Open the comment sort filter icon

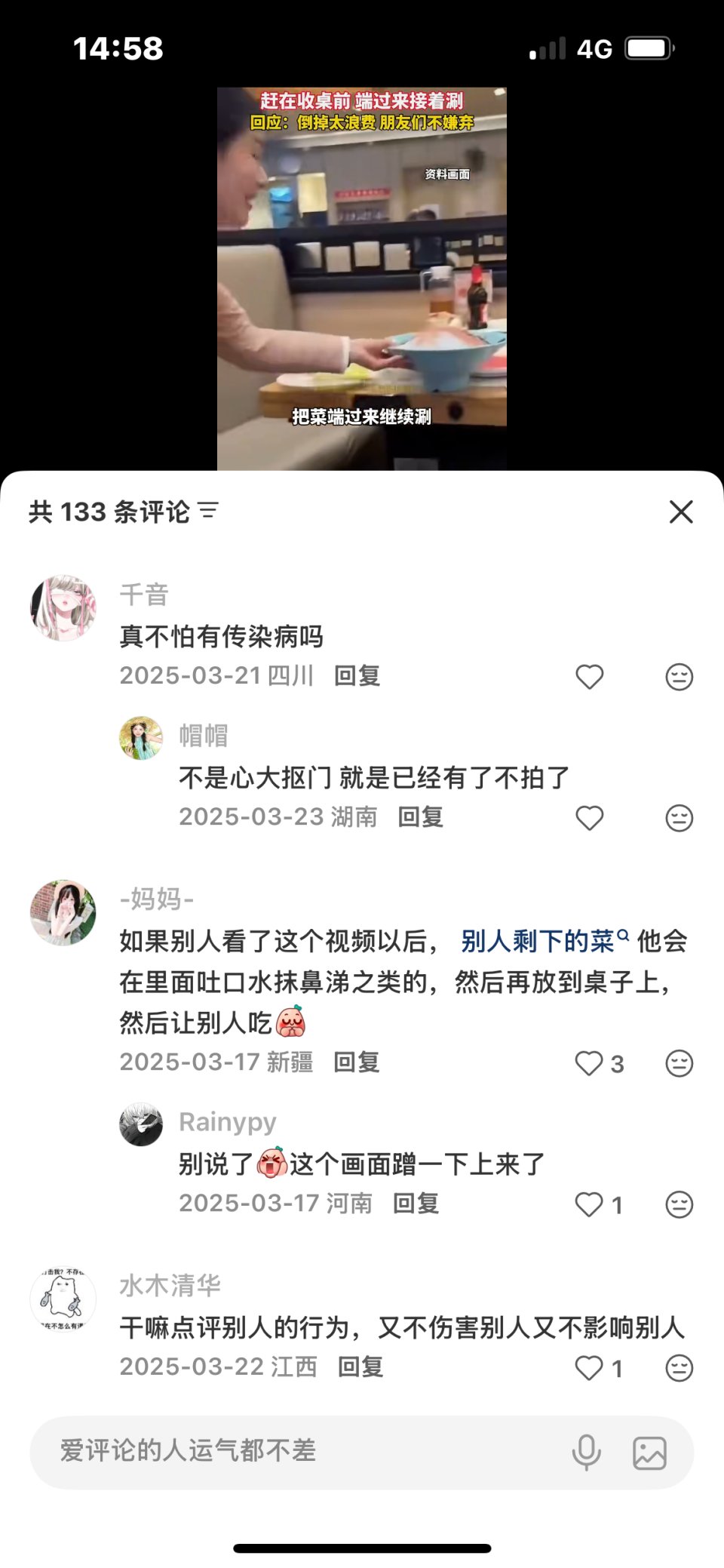209,511
